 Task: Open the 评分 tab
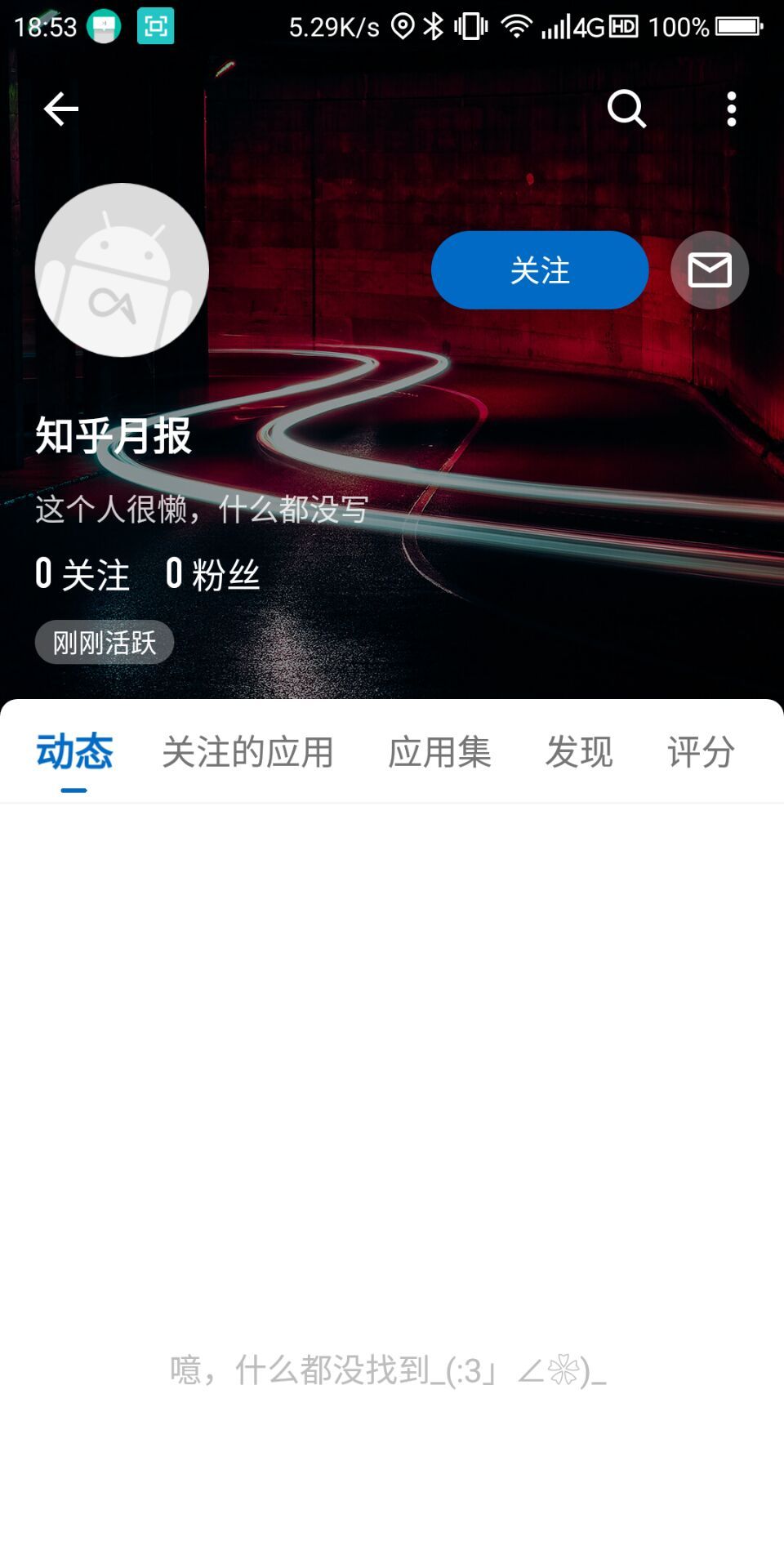coord(701,752)
